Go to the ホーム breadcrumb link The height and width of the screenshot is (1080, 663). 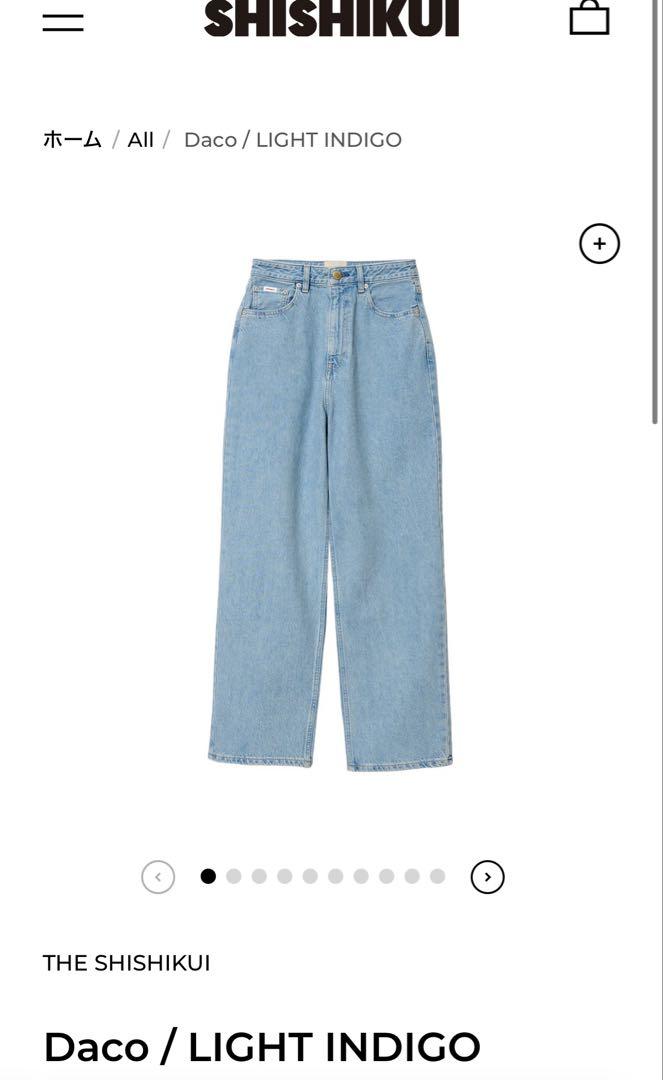click(x=72, y=140)
